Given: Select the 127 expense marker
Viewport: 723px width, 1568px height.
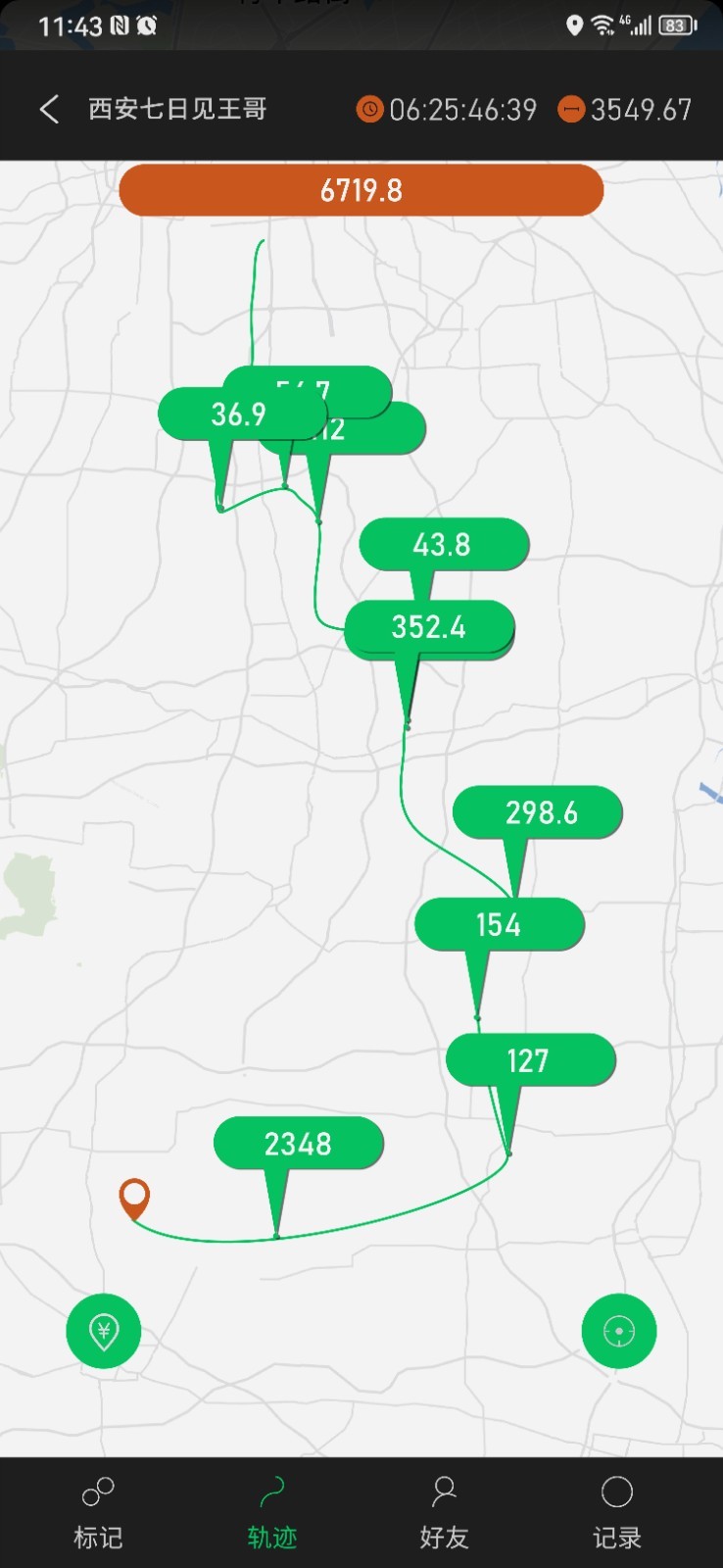Looking at the screenshot, I should click(x=530, y=1060).
